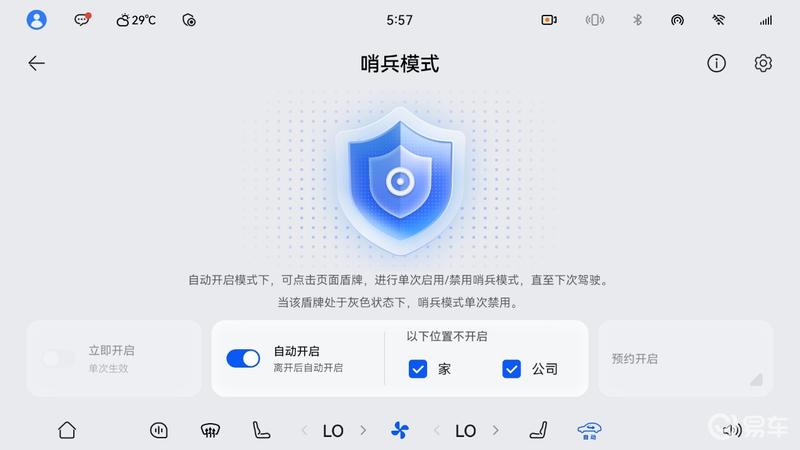The height and width of the screenshot is (450, 800).
Task: Raise the left temperature from LO
Action: [363, 430]
